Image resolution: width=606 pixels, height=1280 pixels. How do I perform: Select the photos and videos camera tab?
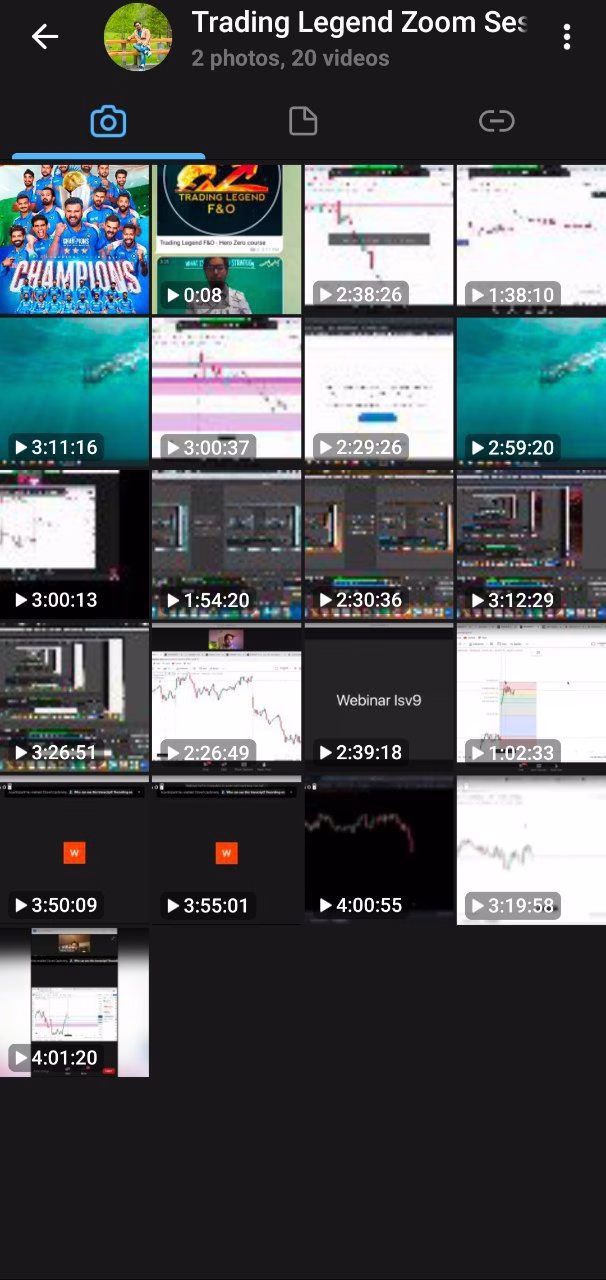108,122
